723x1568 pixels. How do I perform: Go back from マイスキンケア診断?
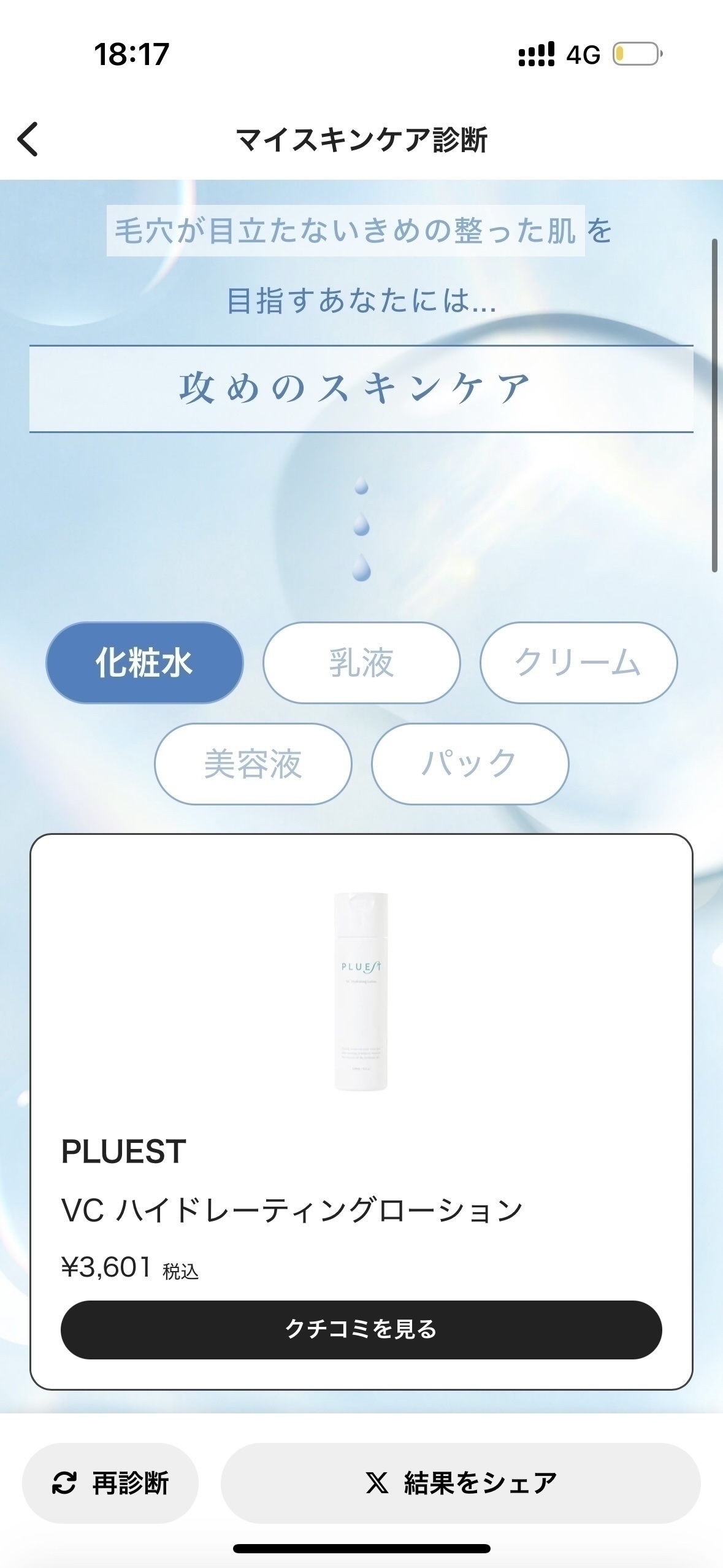click(28, 139)
